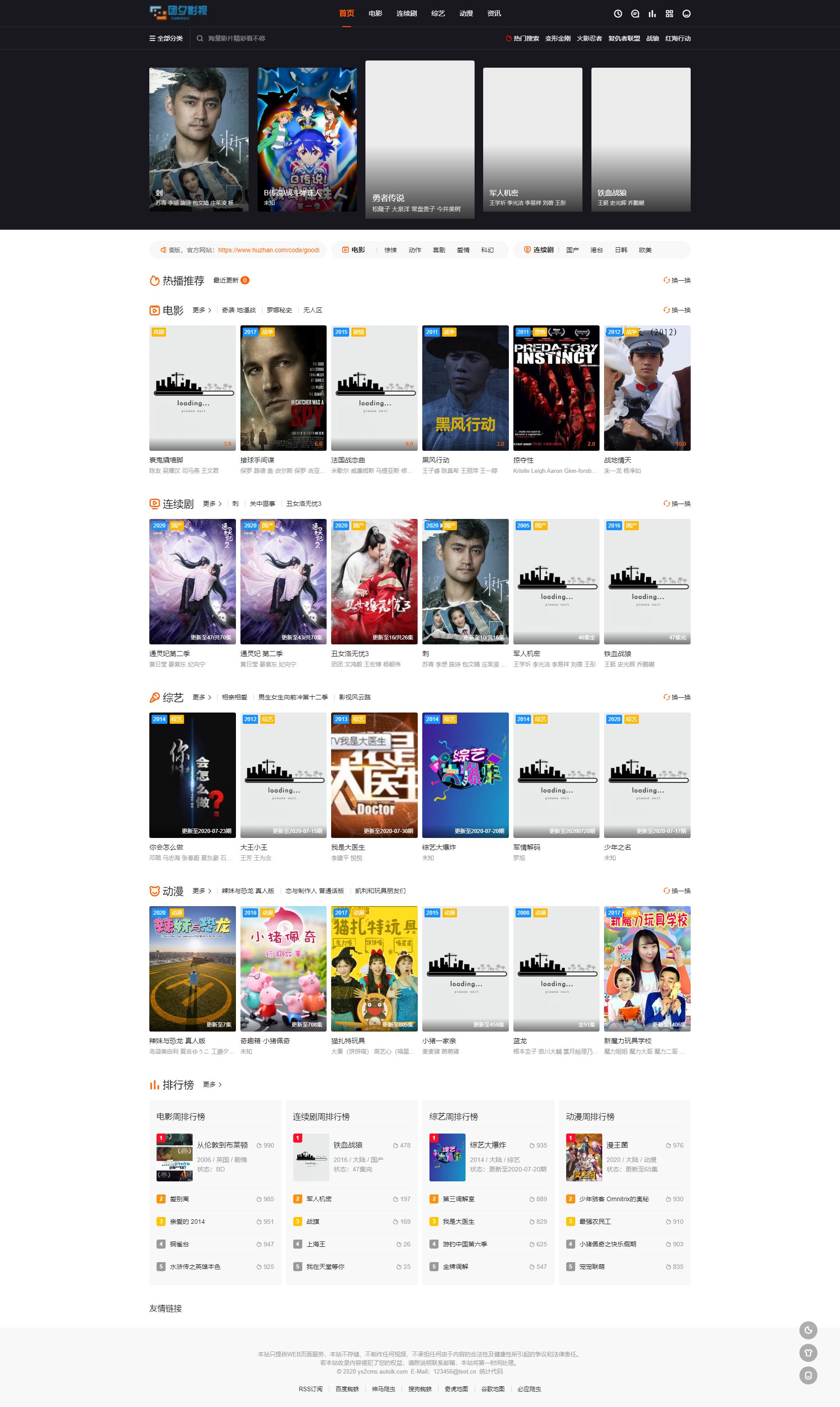This screenshot has height=1407, width=840.
Task: Open the watch history clock icon
Action: click(x=618, y=14)
